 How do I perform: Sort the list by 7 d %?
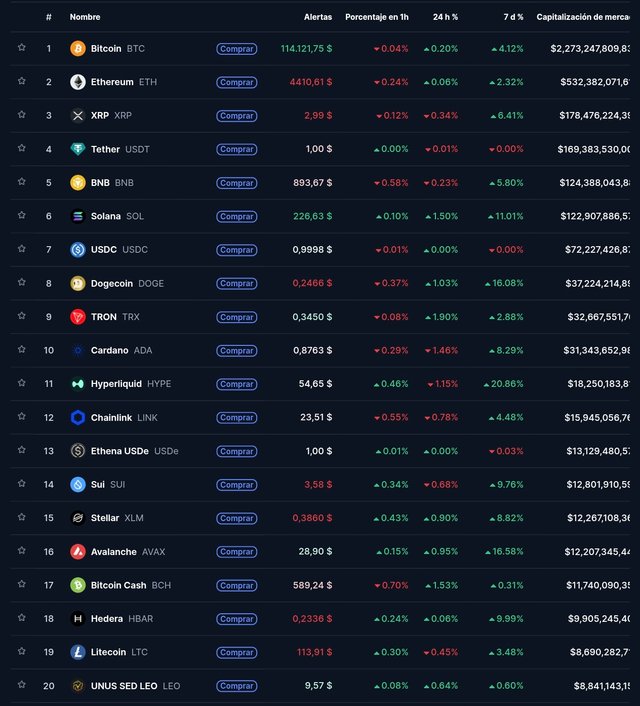pyautogui.click(x=513, y=17)
